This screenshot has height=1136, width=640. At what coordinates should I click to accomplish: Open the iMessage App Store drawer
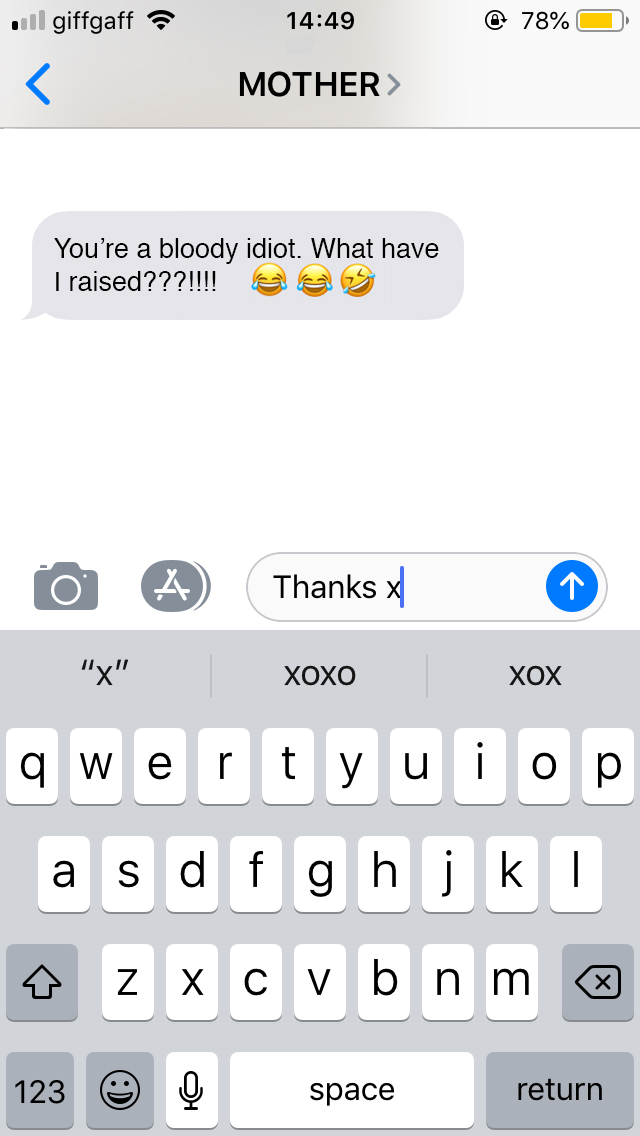[x=174, y=586]
